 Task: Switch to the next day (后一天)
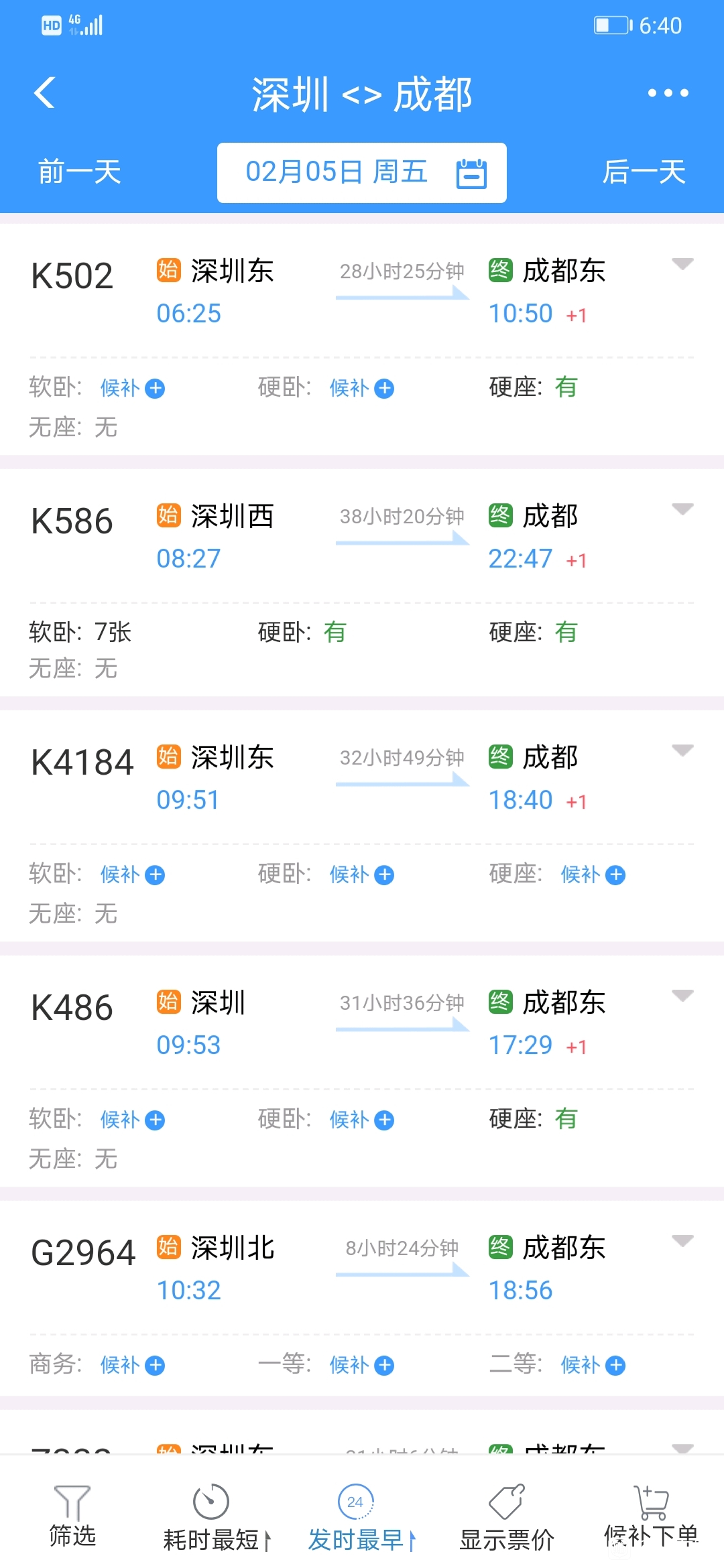[644, 172]
